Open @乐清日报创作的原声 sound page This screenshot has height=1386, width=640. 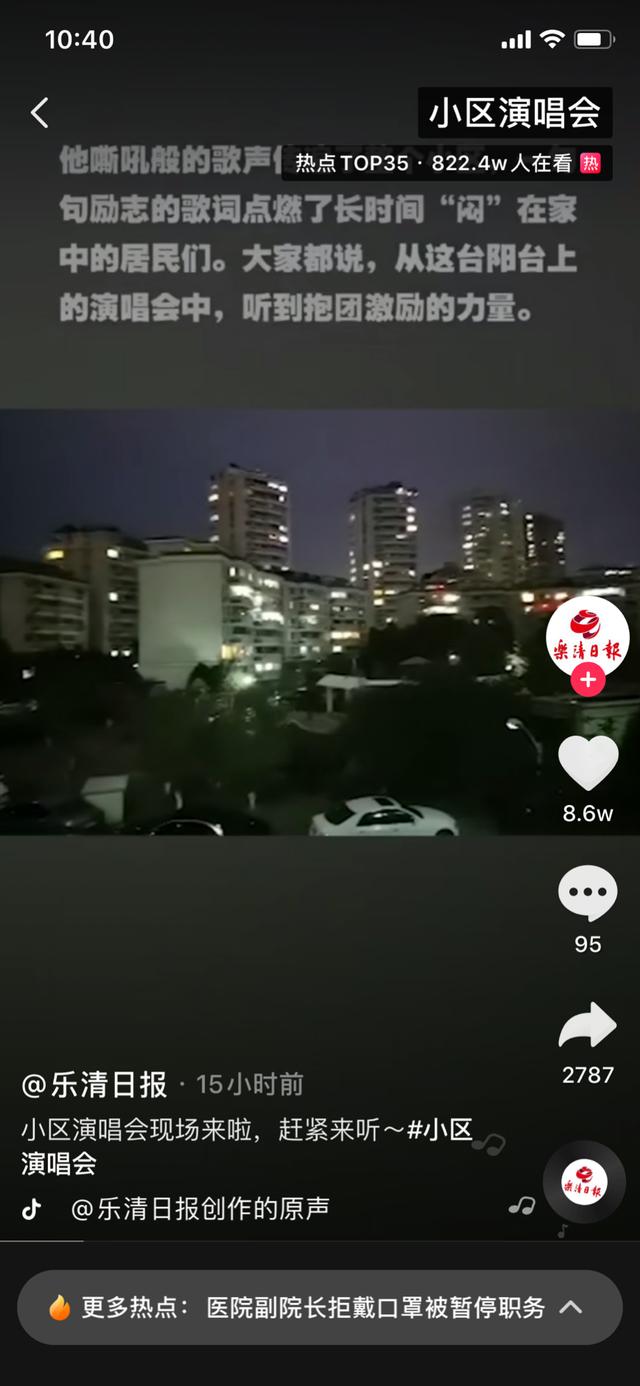coord(200,1209)
